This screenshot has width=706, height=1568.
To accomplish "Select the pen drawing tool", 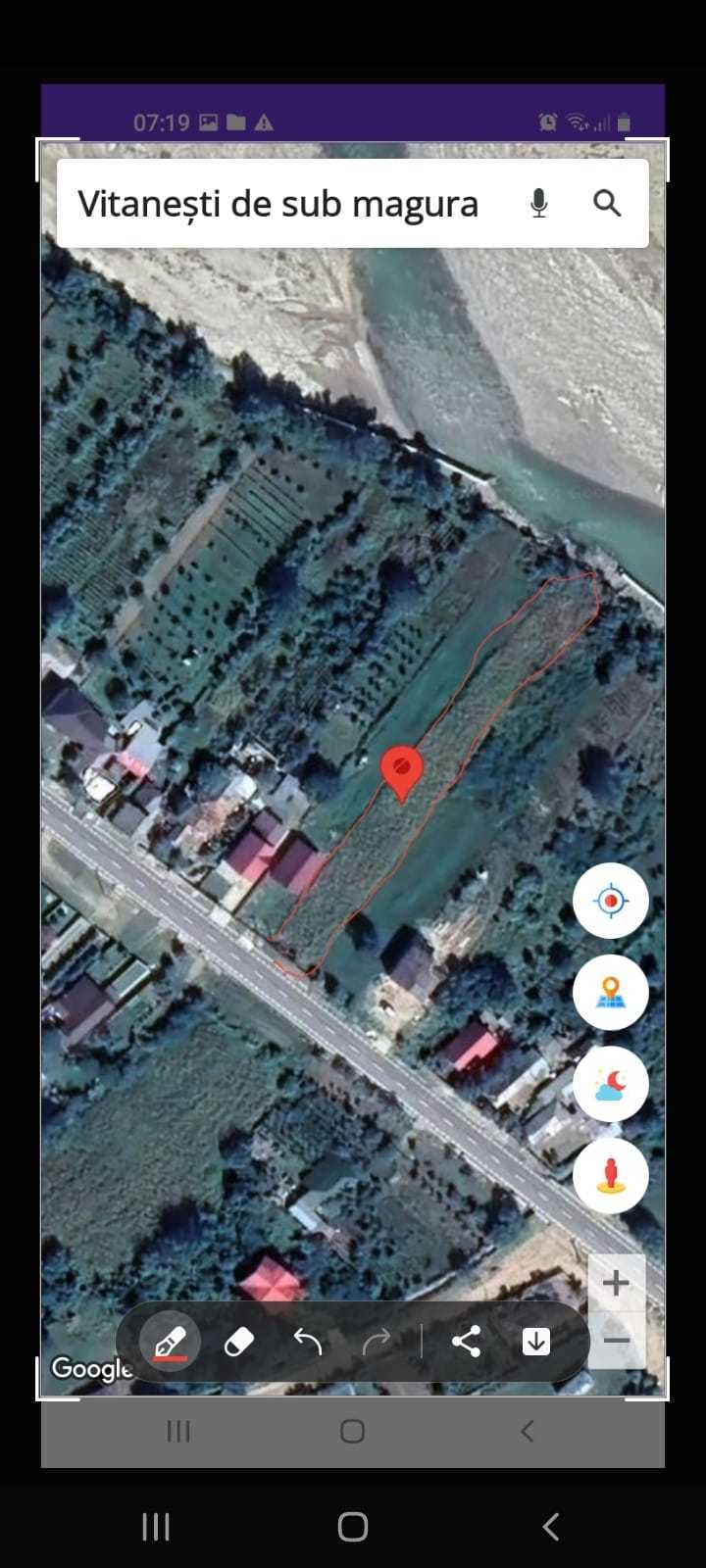I will 170,1342.
